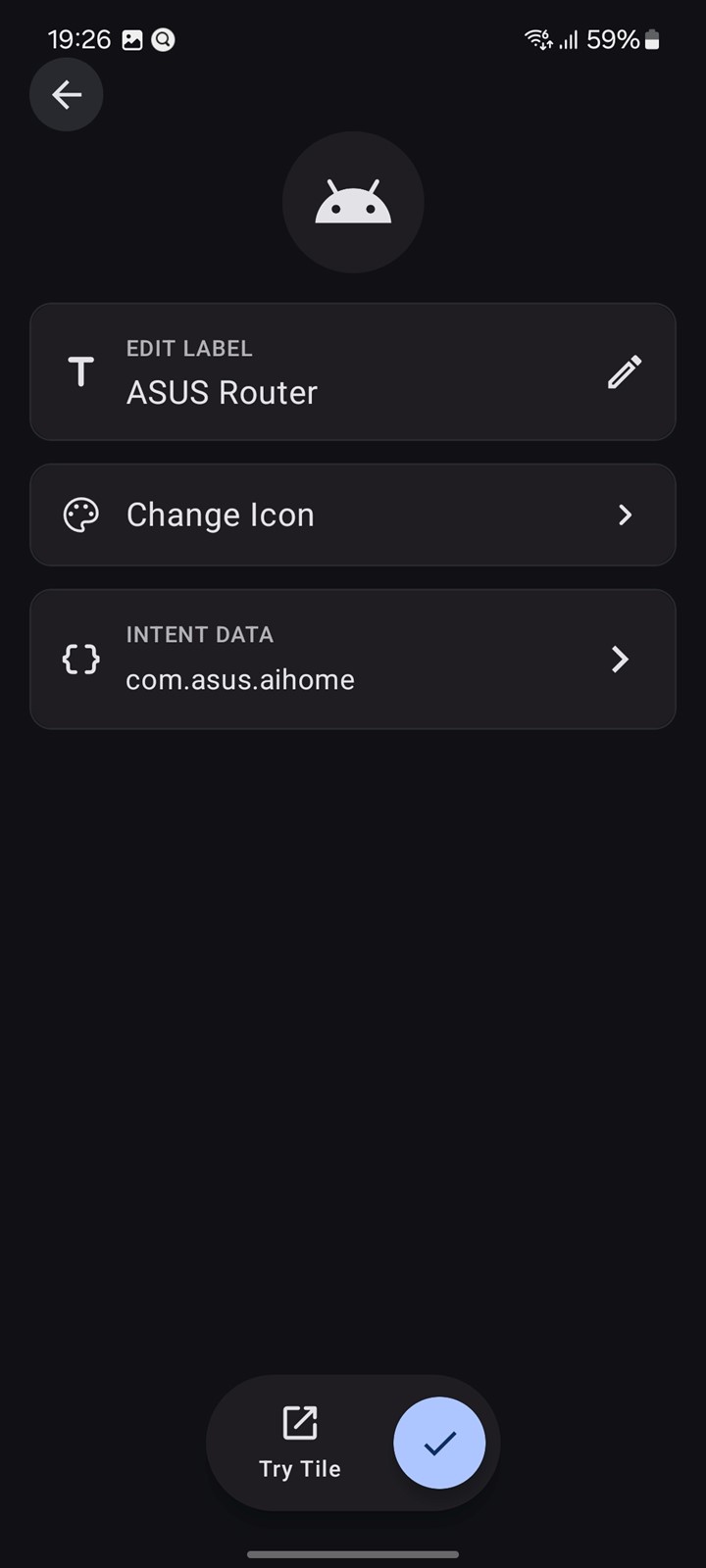
Task: Go back using the arrow icon
Action: click(66, 95)
